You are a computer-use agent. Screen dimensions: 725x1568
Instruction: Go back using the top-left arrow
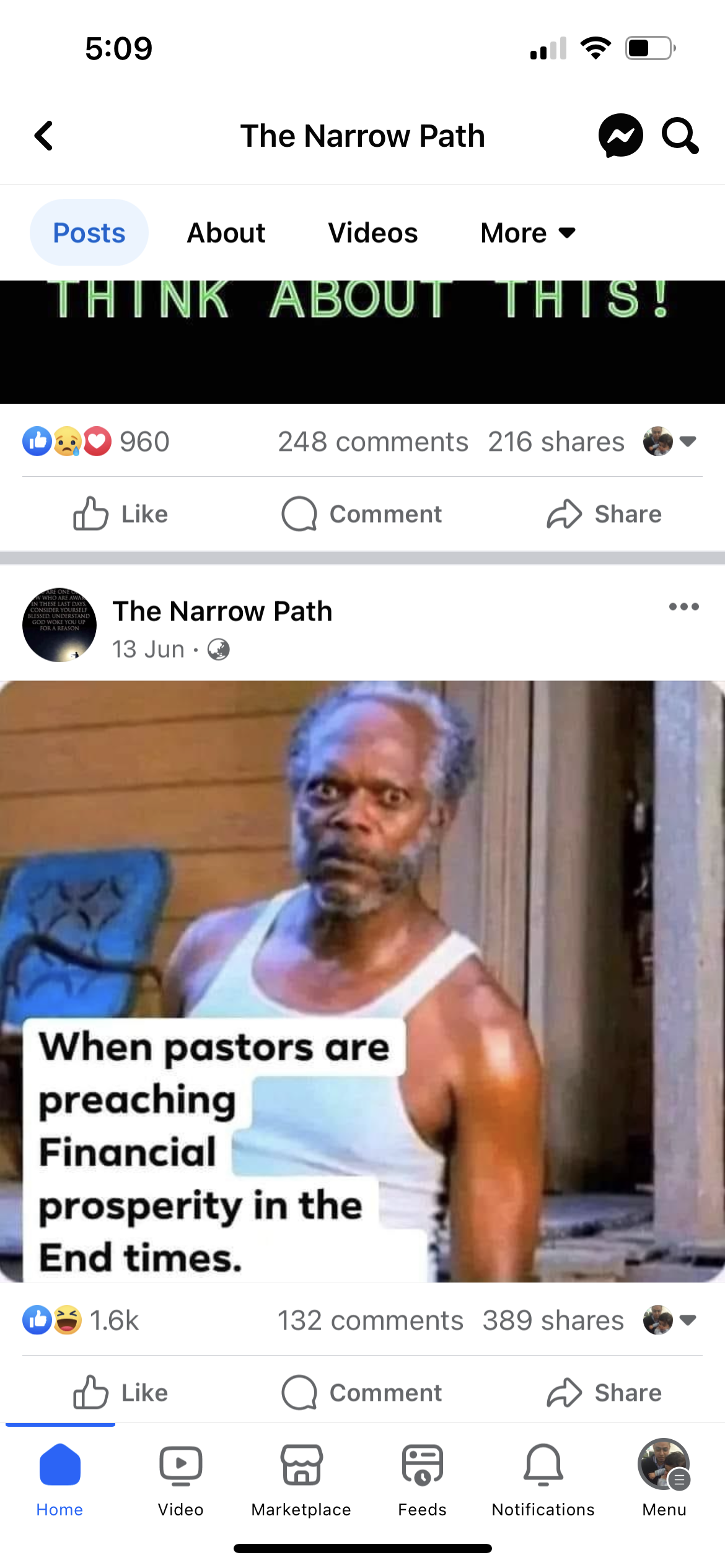(x=44, y=136)
